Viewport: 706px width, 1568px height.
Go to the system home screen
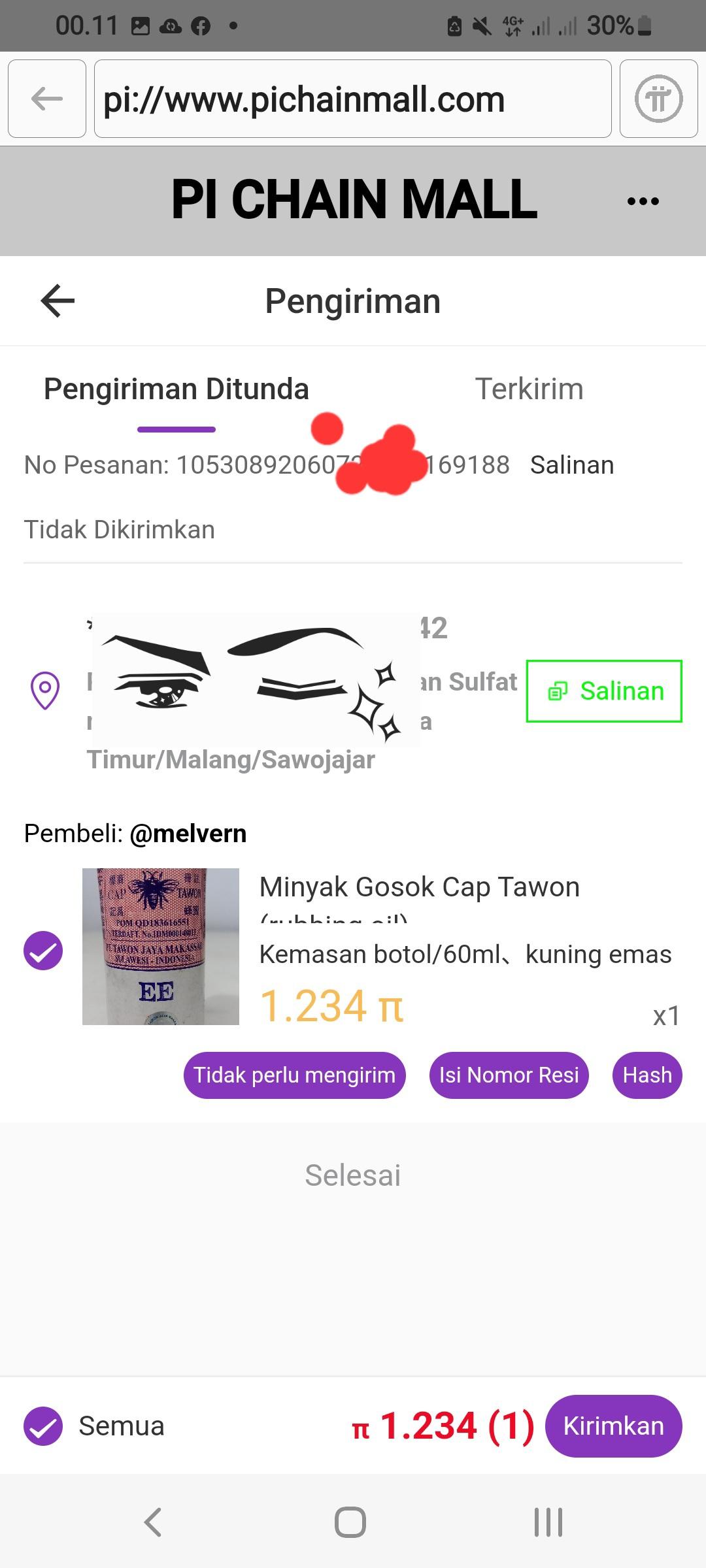350,1522
